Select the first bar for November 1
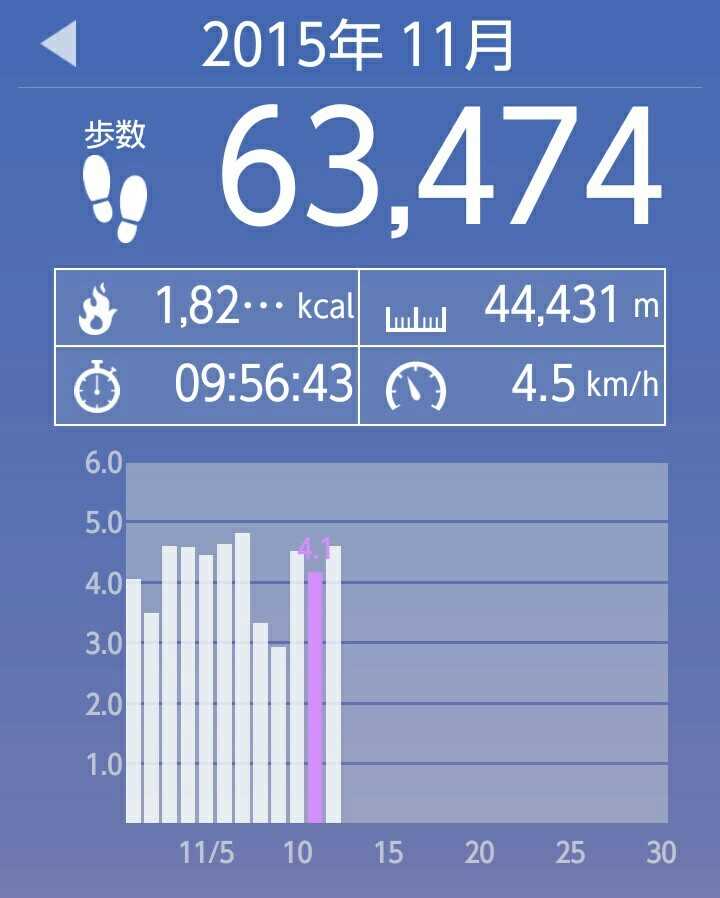The height and width of the screenshot is (898, 720). [x=133, y=700]
